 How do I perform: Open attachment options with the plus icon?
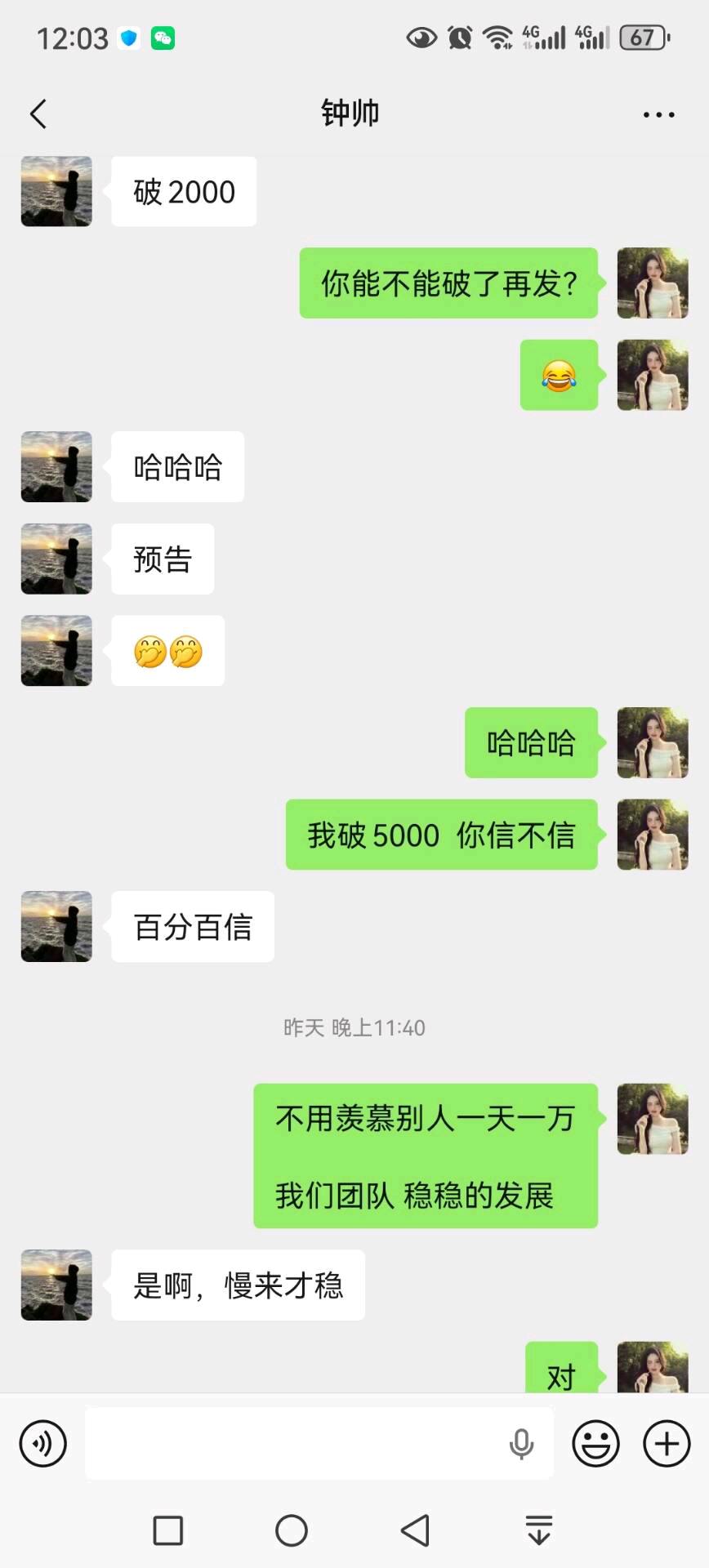pyautogui.click(x=665, y=1444)
